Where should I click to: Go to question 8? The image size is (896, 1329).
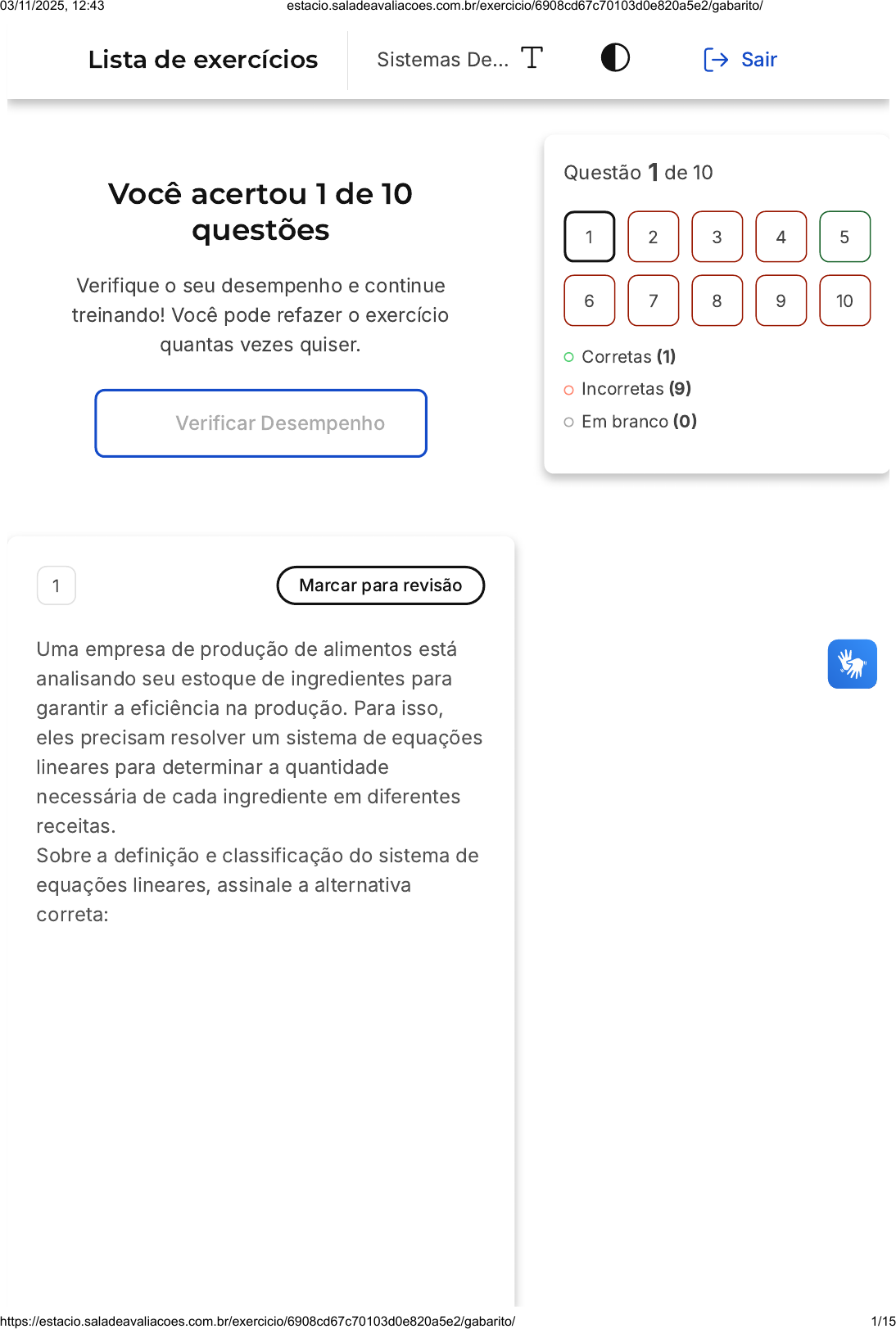[x=717, y=301]
